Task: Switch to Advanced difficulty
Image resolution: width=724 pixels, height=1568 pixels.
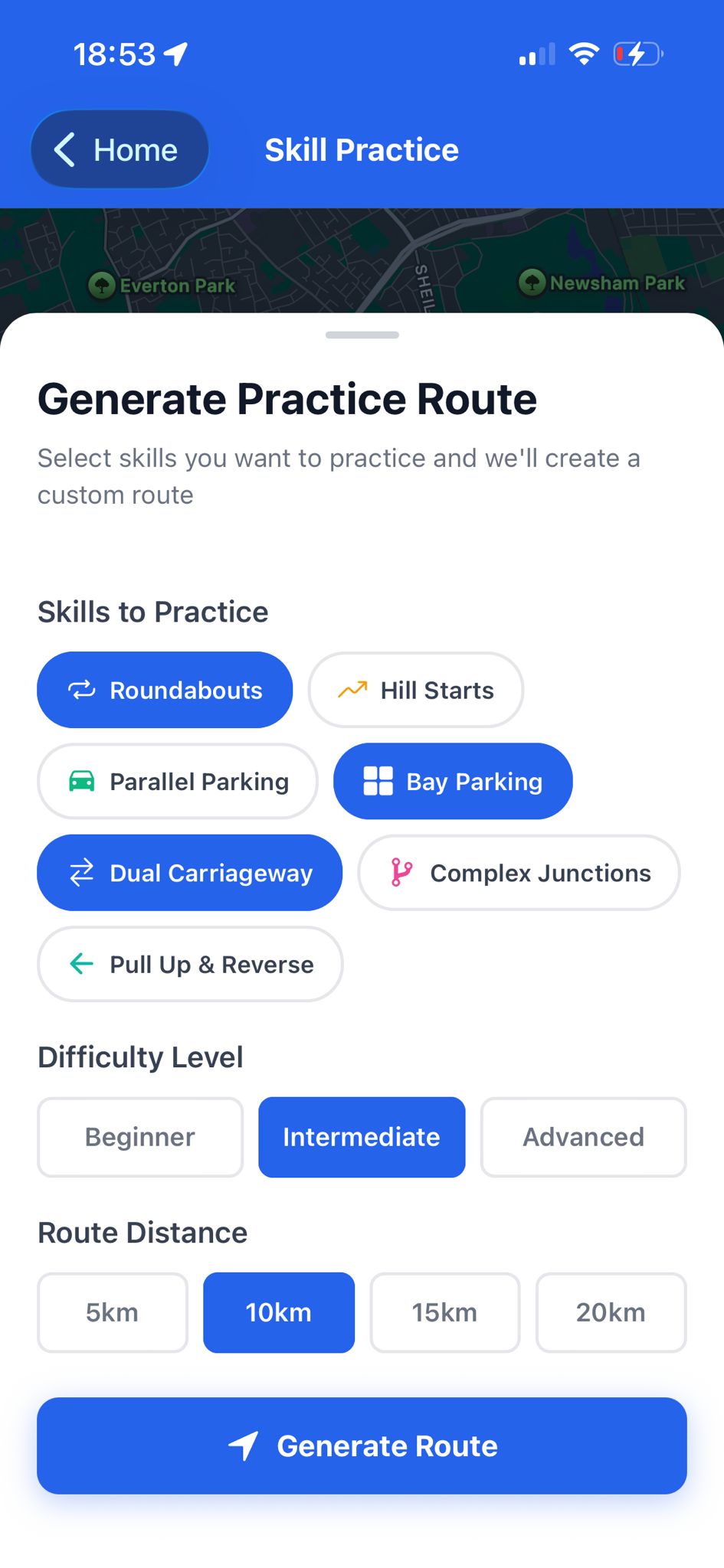Action: pos(582,1137)
